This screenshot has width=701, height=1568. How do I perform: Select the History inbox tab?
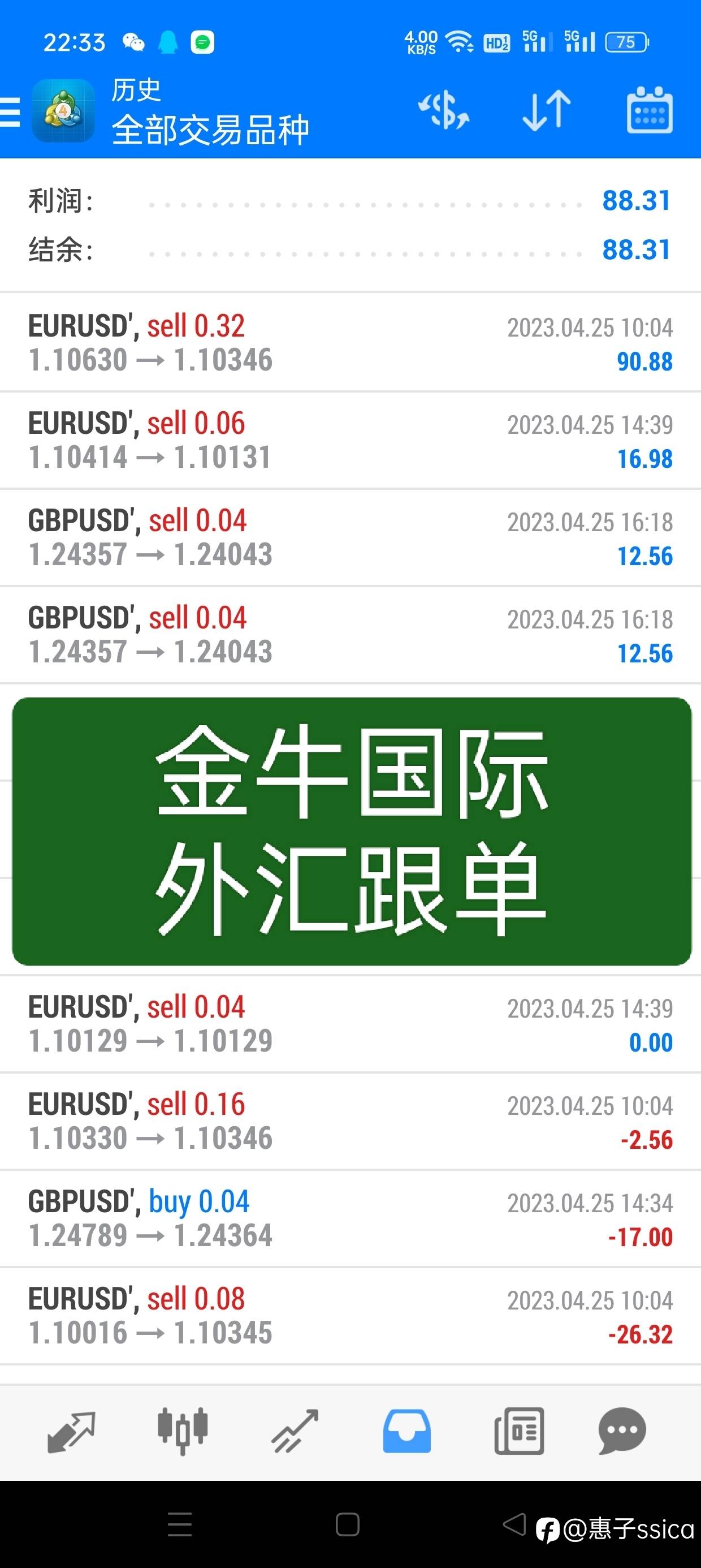[x=406, y=1432]
